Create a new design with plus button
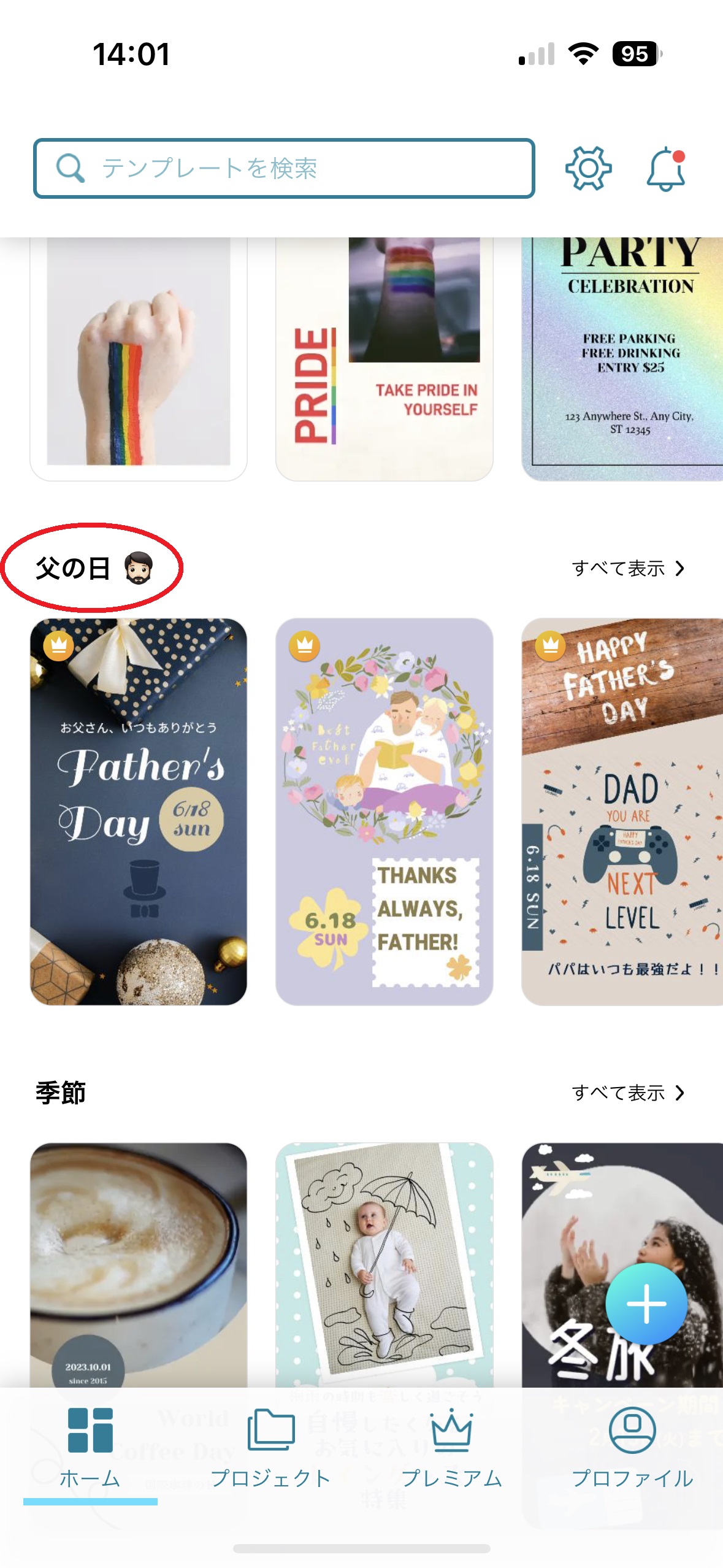Viewport: 723px width, 1568px height. tap(646, 1304)
